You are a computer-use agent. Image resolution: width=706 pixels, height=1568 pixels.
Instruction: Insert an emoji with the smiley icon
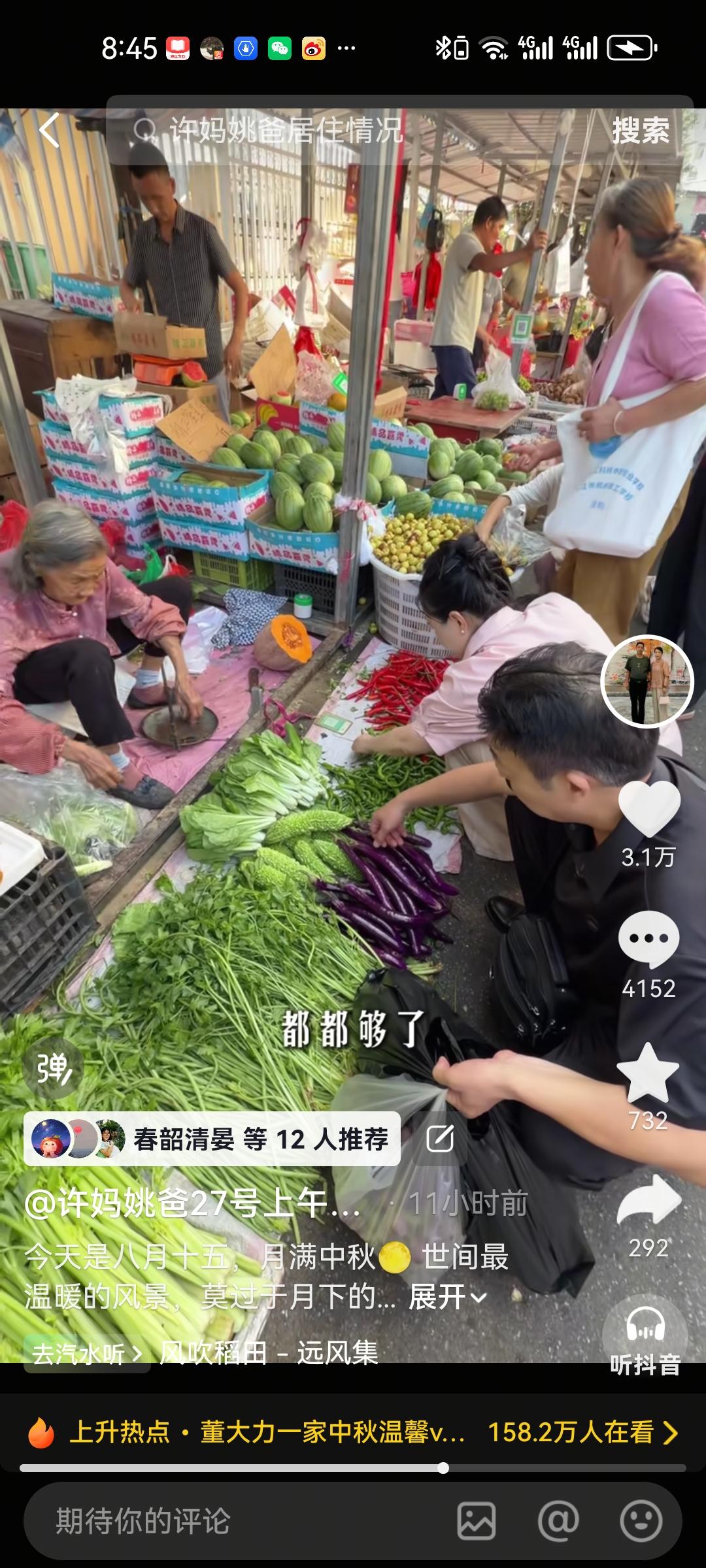(641, 1521)
